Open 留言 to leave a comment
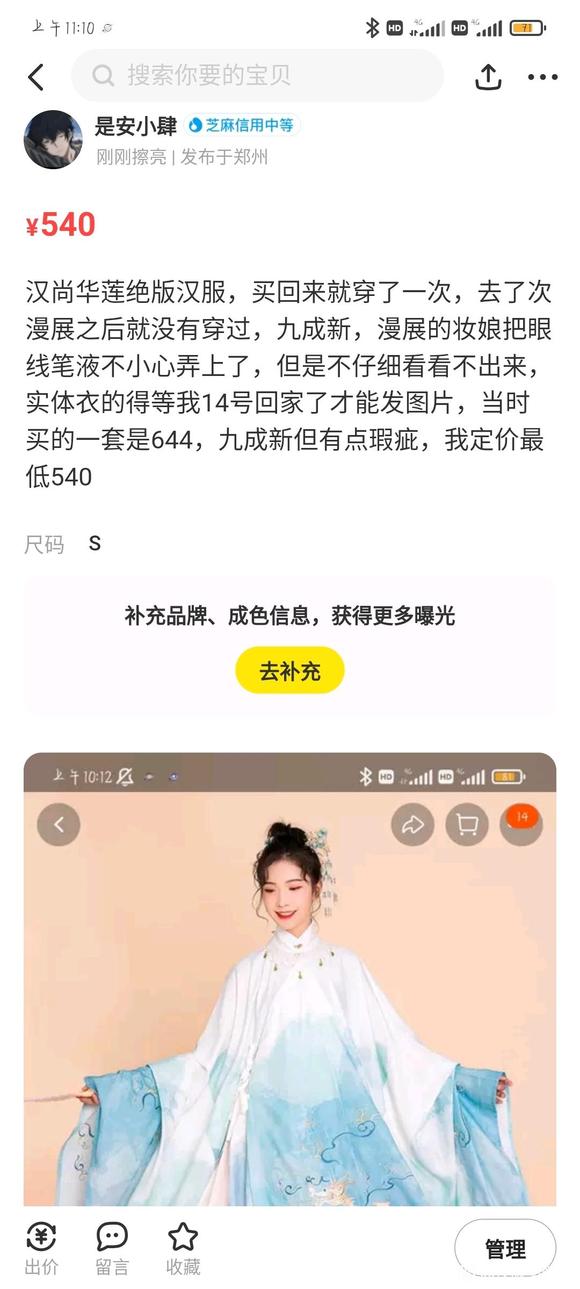Screen dimensions: 580x1289 point(112,1249)
